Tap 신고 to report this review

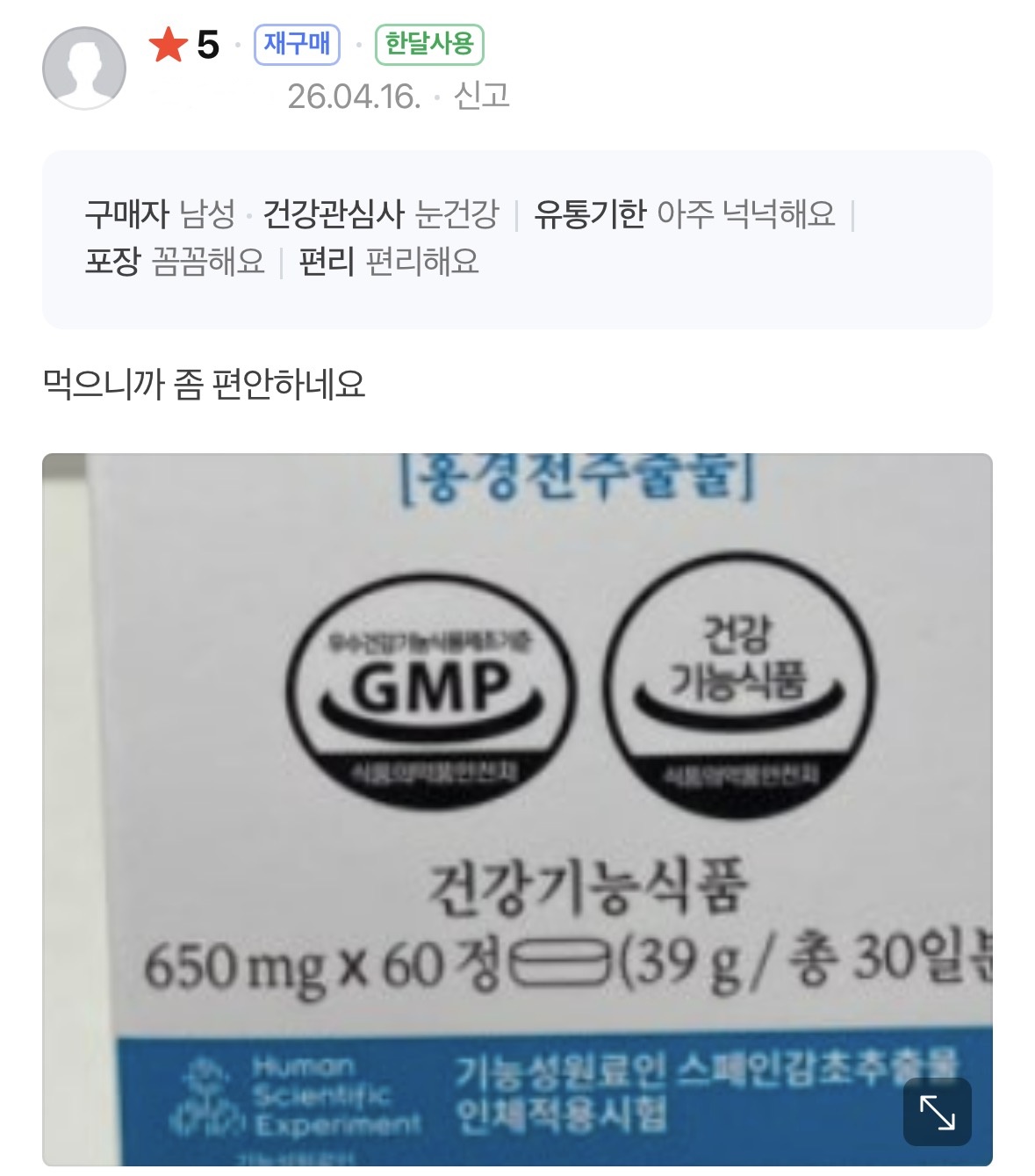(481, 96)
